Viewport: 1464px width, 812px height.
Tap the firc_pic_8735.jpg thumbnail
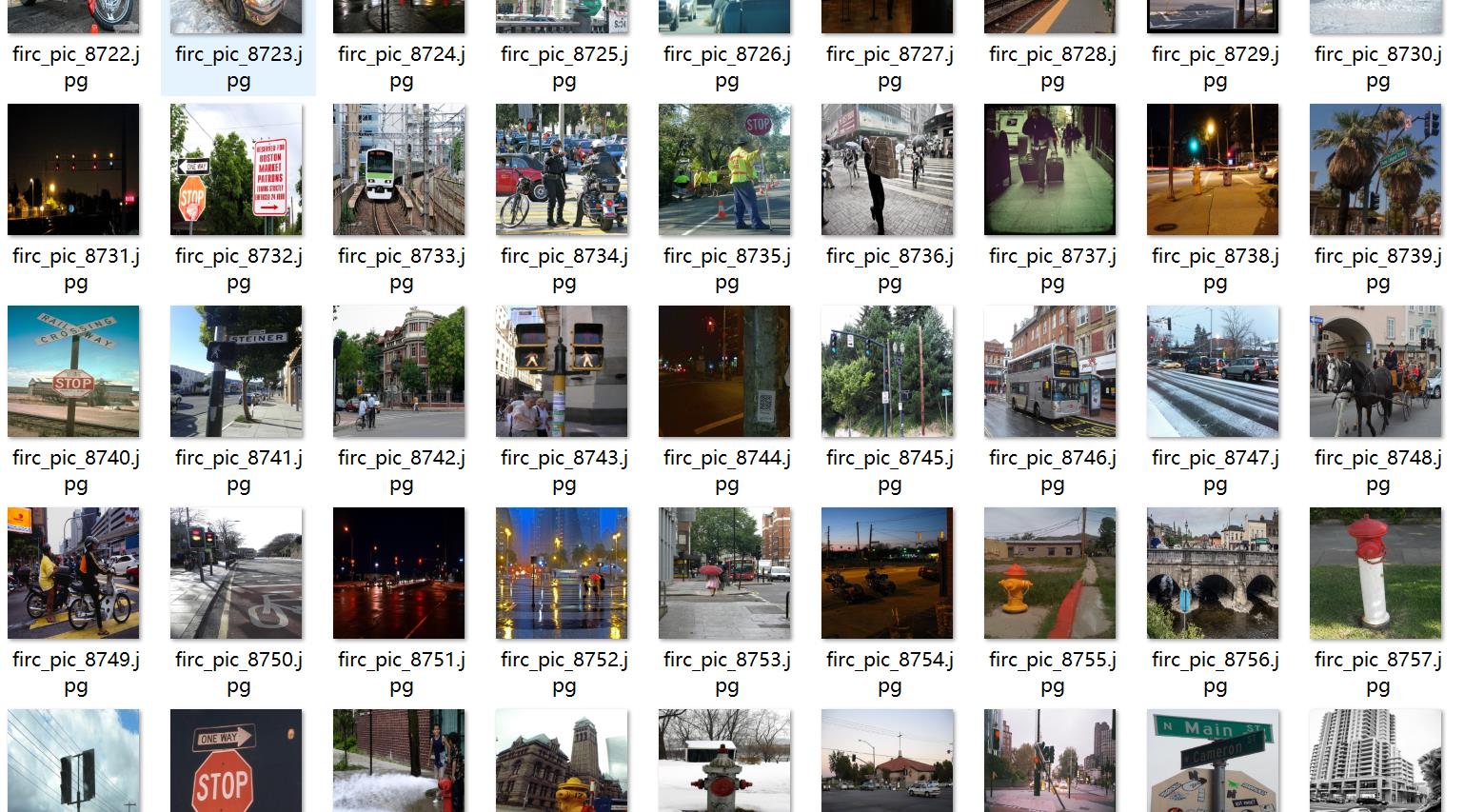pos(724,169)
